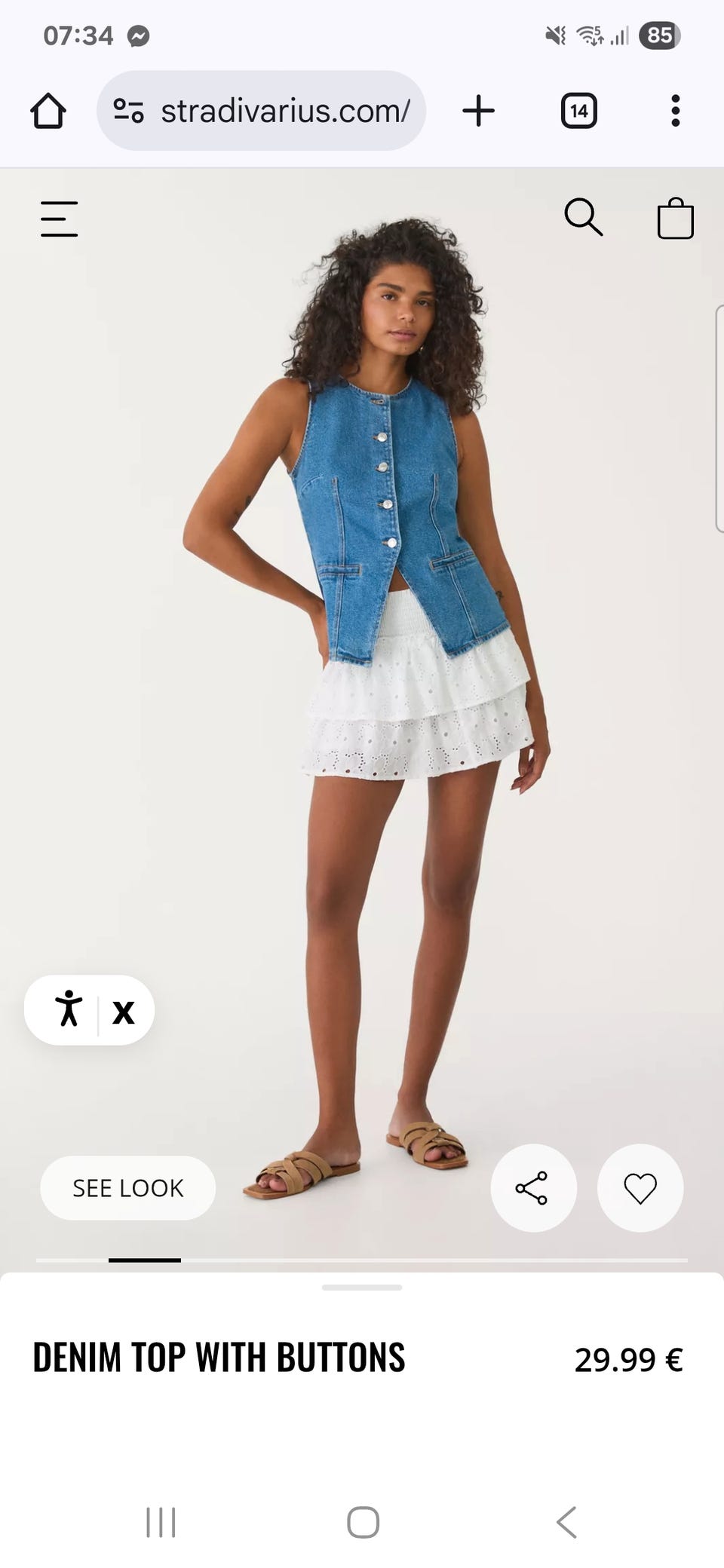
Task: Search the Stradivarius store
Action: point(583,218)
